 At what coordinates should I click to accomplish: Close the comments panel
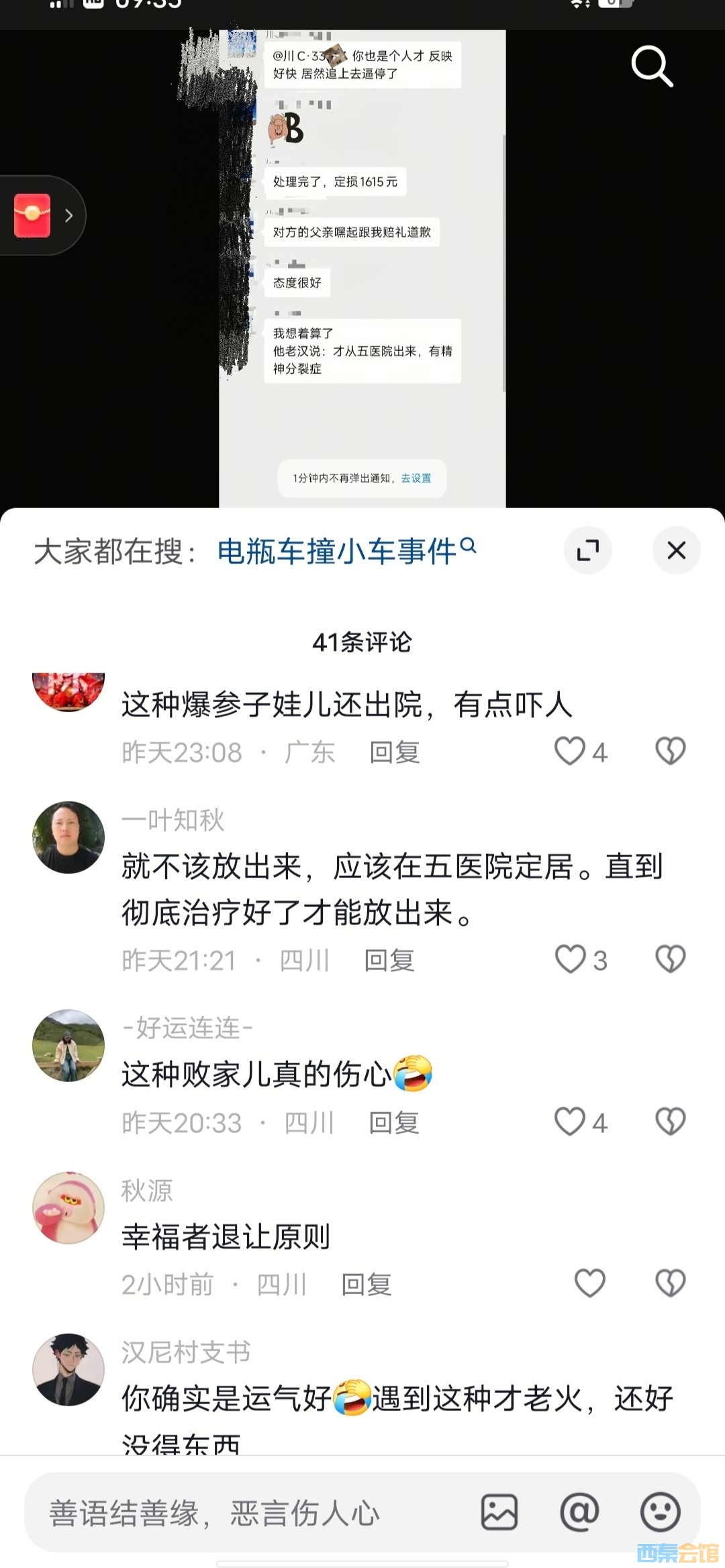click(676, 550)
